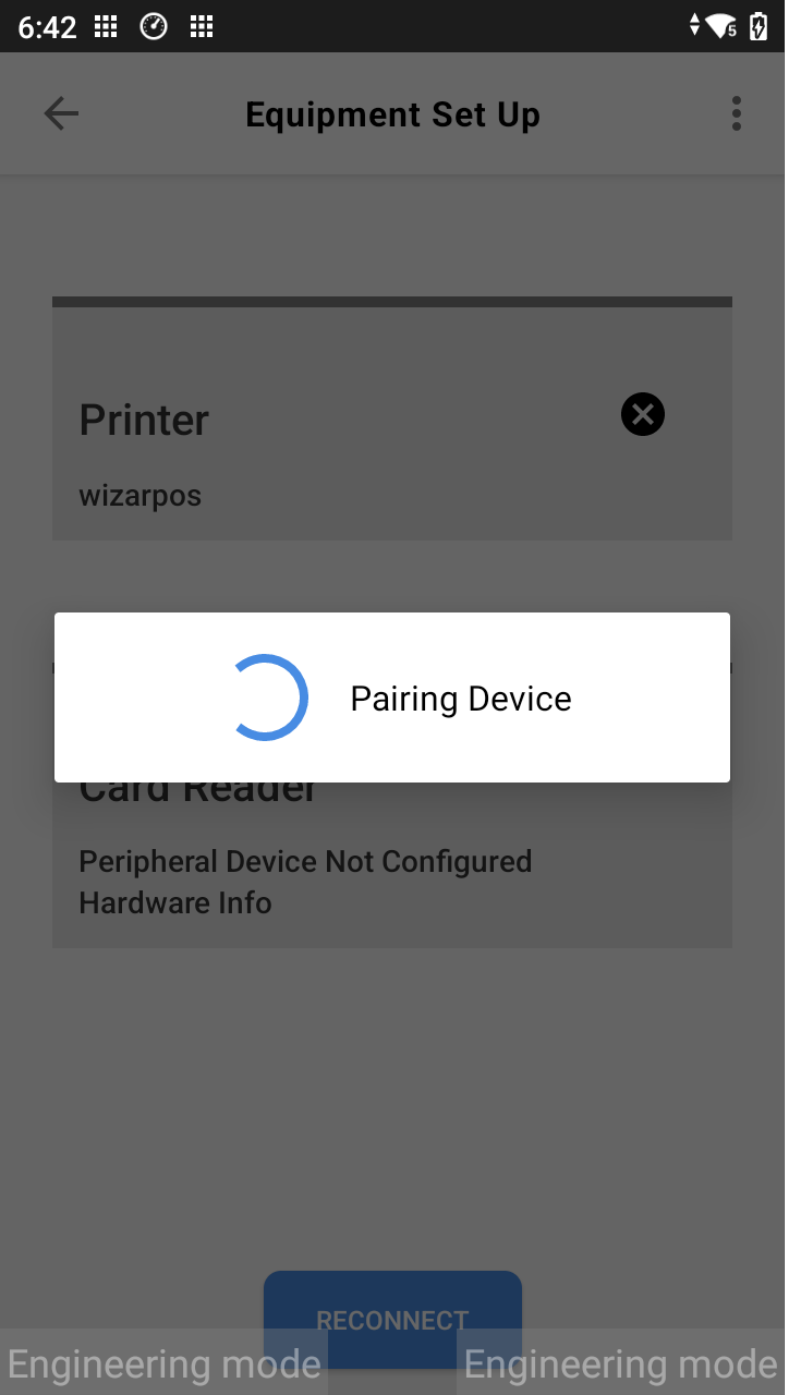Open the overflow menu

[736, 114]
